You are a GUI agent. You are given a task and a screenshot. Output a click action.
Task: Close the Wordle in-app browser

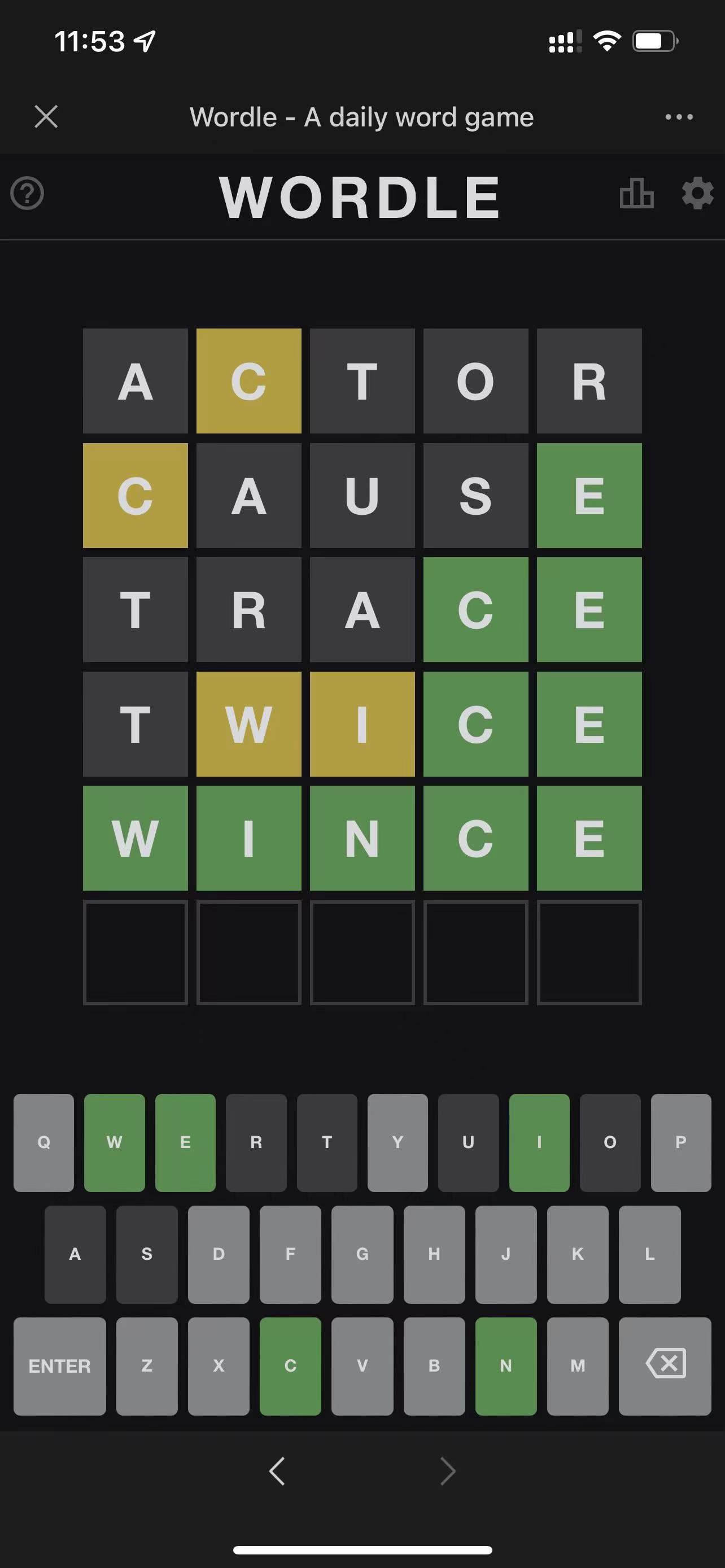pos(46,116)
